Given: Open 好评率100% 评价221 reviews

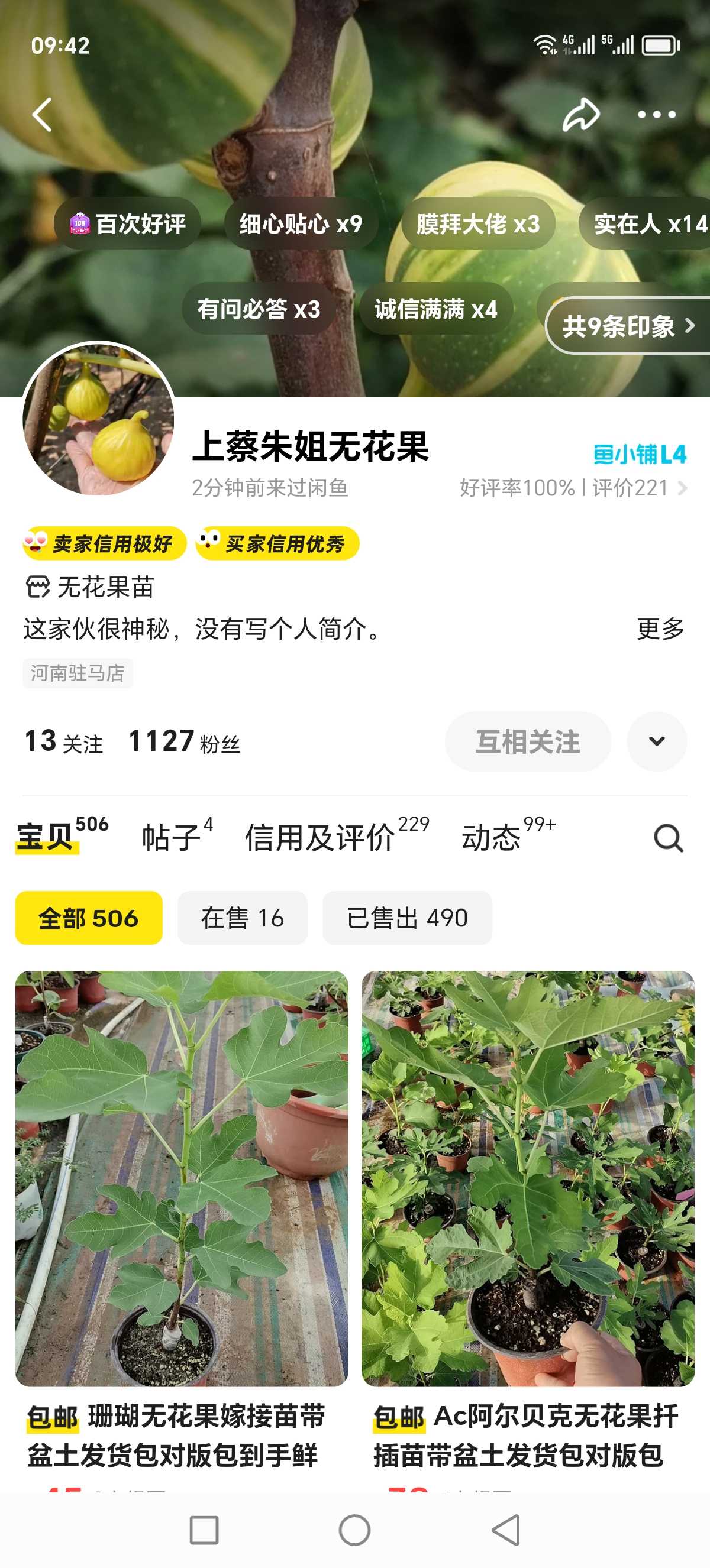Looking at the screenshot, I should (x=572, y=488).
